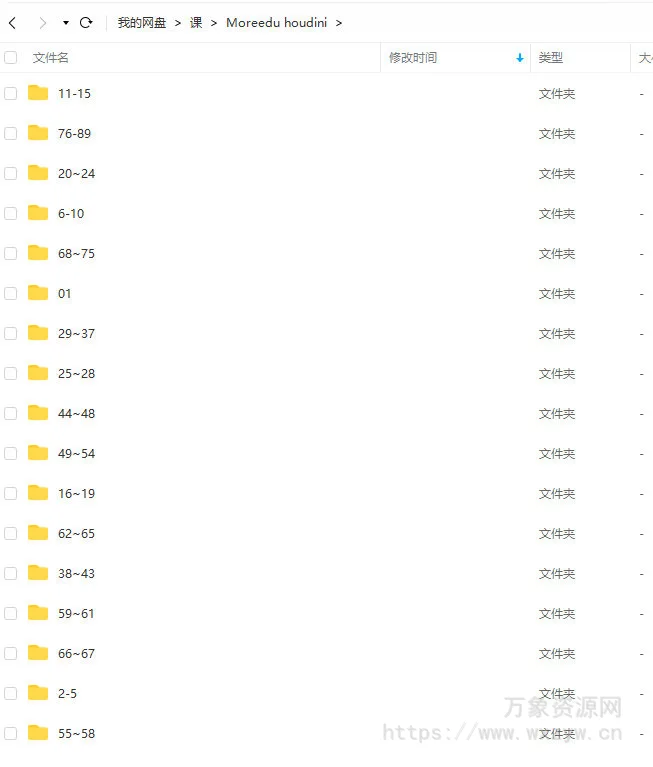Open the 62~65 folder
653x767 pixels.
click(76, 533)
